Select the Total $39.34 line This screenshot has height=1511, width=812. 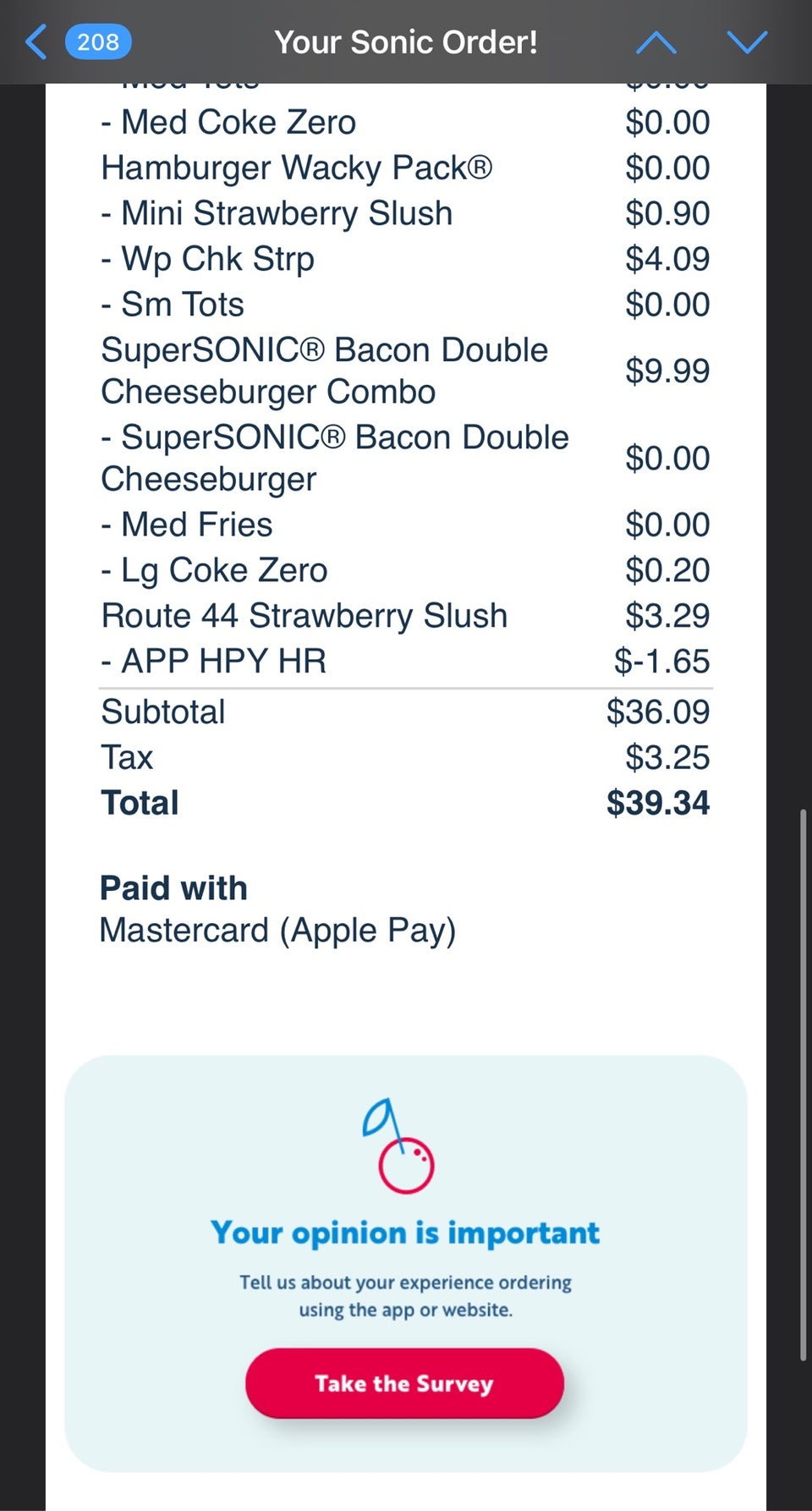[x=406, y=802]
